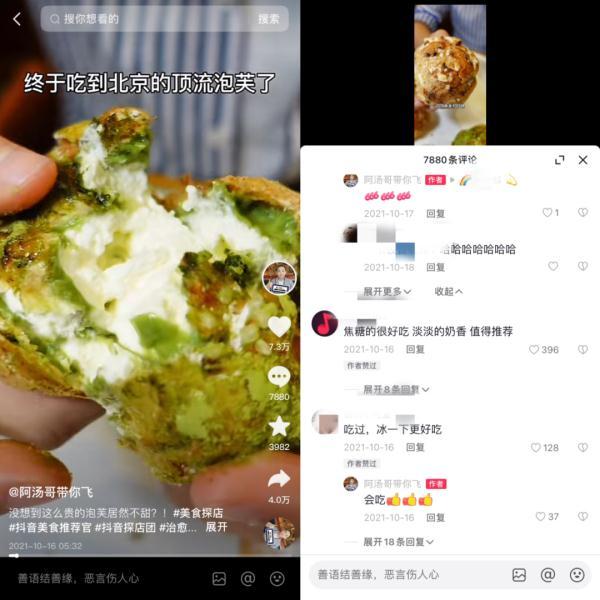
Task: Share the video with the 4.0万 arrow
Action: pyautogui.click(x=279, y=478)
